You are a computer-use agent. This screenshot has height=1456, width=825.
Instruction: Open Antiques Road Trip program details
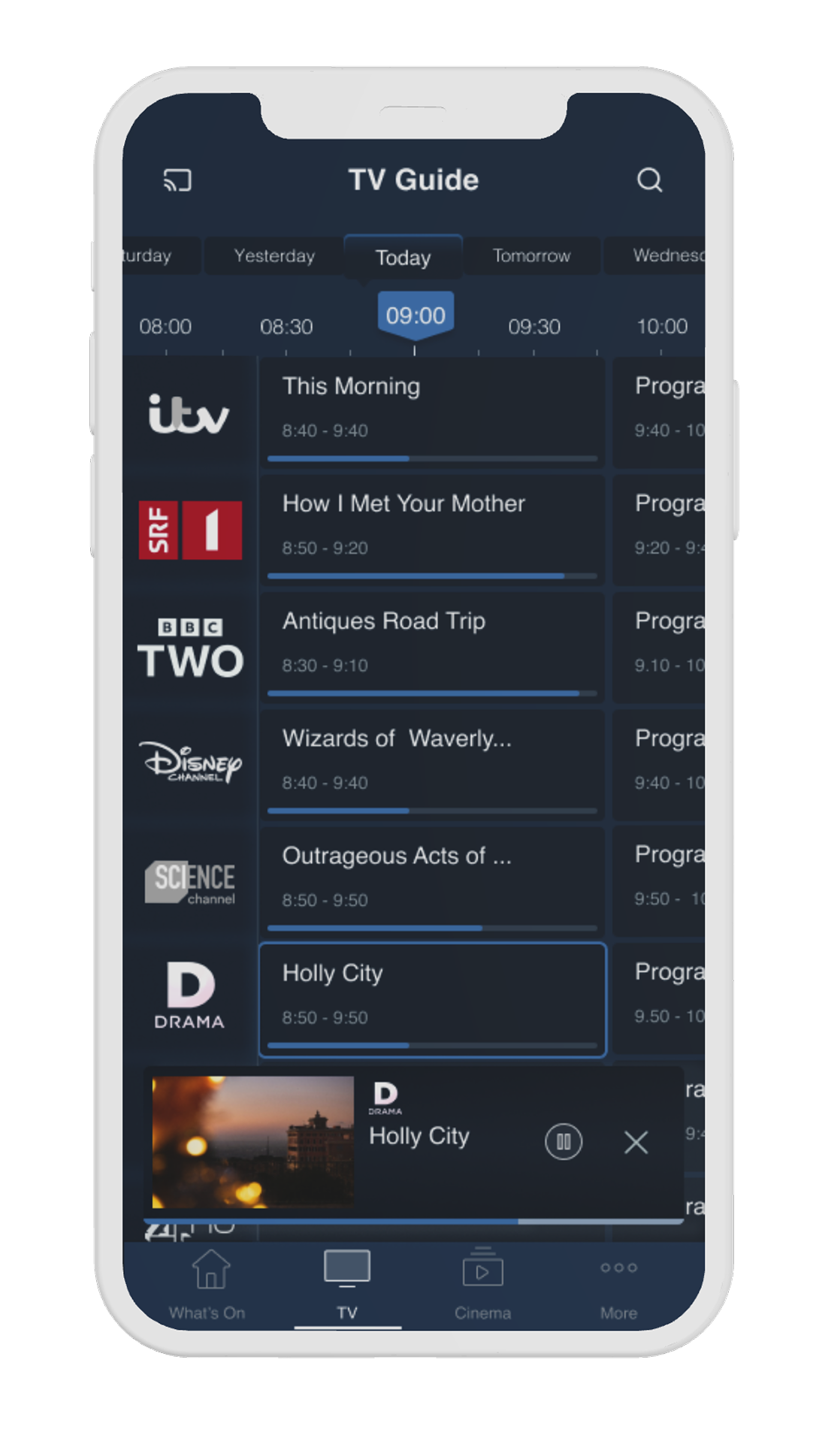432,646
